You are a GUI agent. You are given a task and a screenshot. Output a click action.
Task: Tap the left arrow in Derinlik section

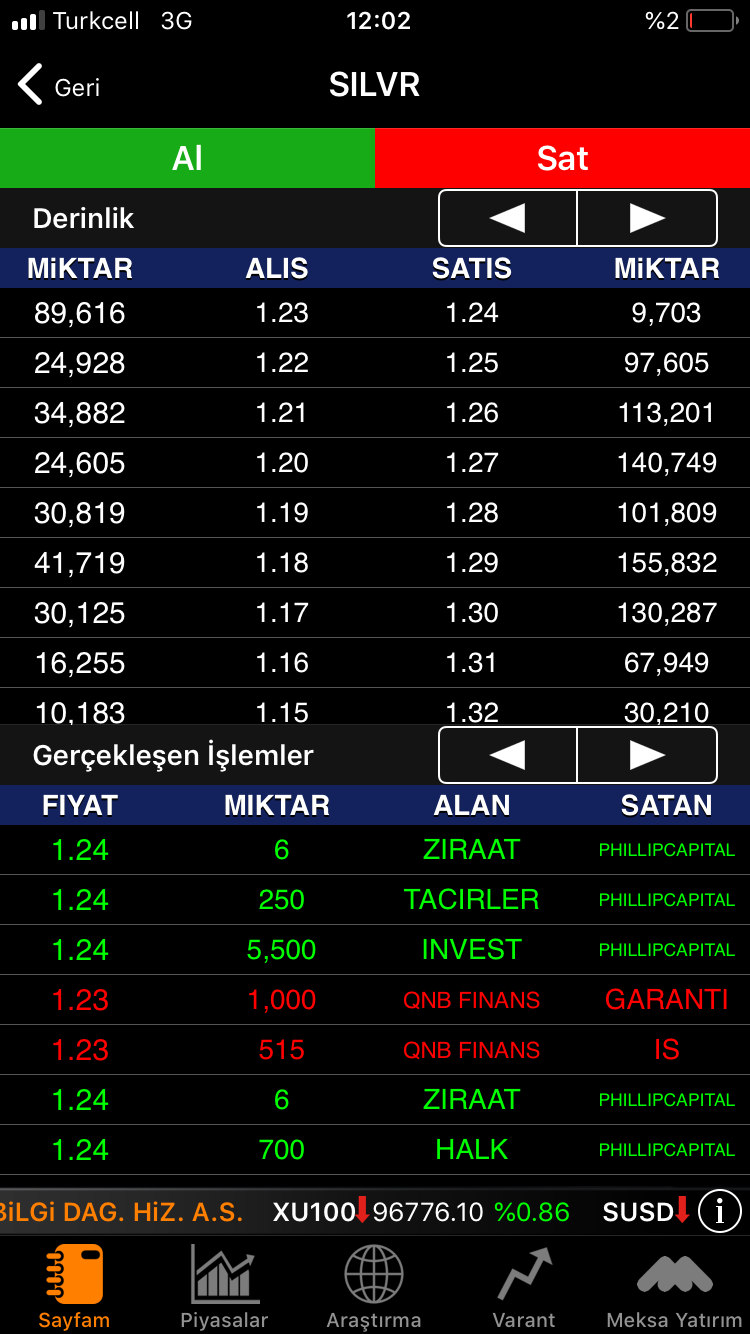508,218
